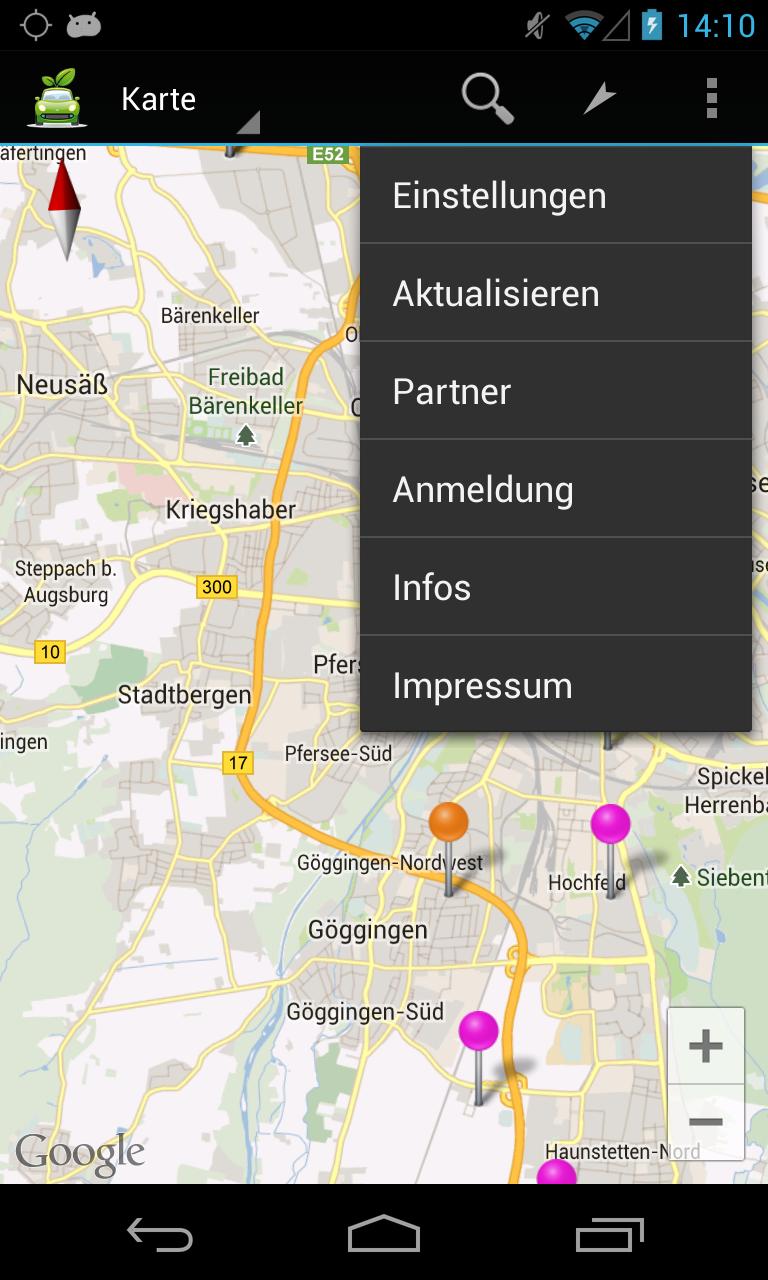Open the Infos entry
This screenshot has height=1280, width=768.
click(555, 588)
